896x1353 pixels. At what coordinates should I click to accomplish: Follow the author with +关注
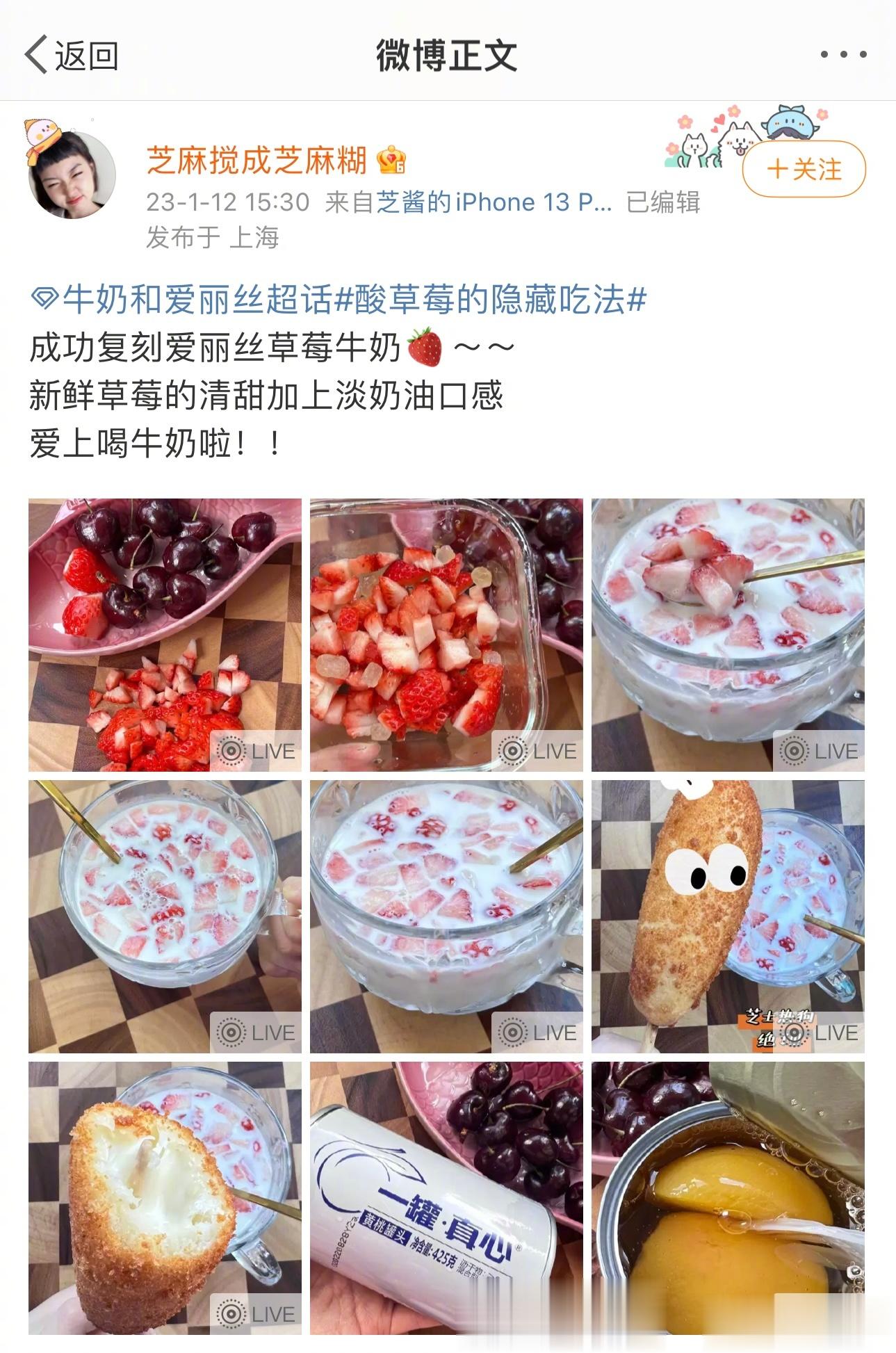point(804,170)
